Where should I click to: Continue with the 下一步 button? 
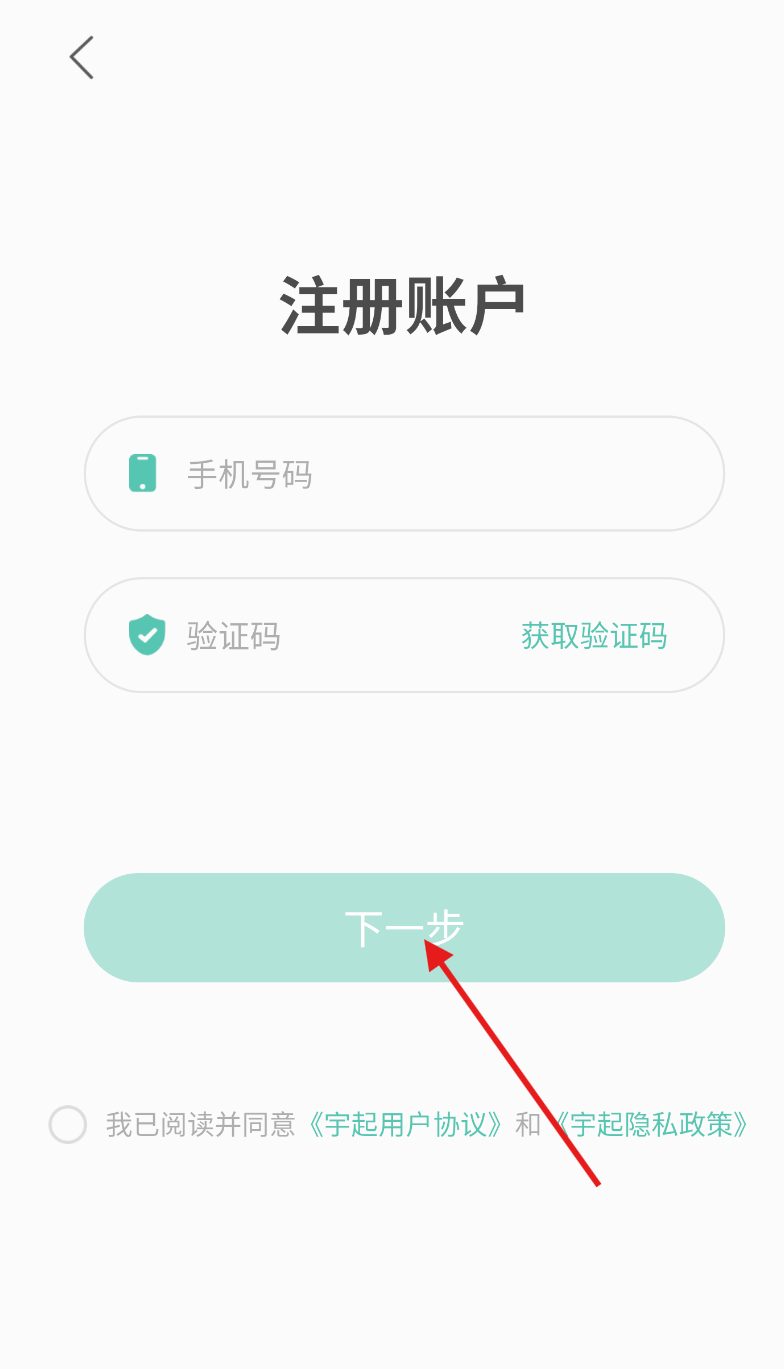tap(404, 928)
